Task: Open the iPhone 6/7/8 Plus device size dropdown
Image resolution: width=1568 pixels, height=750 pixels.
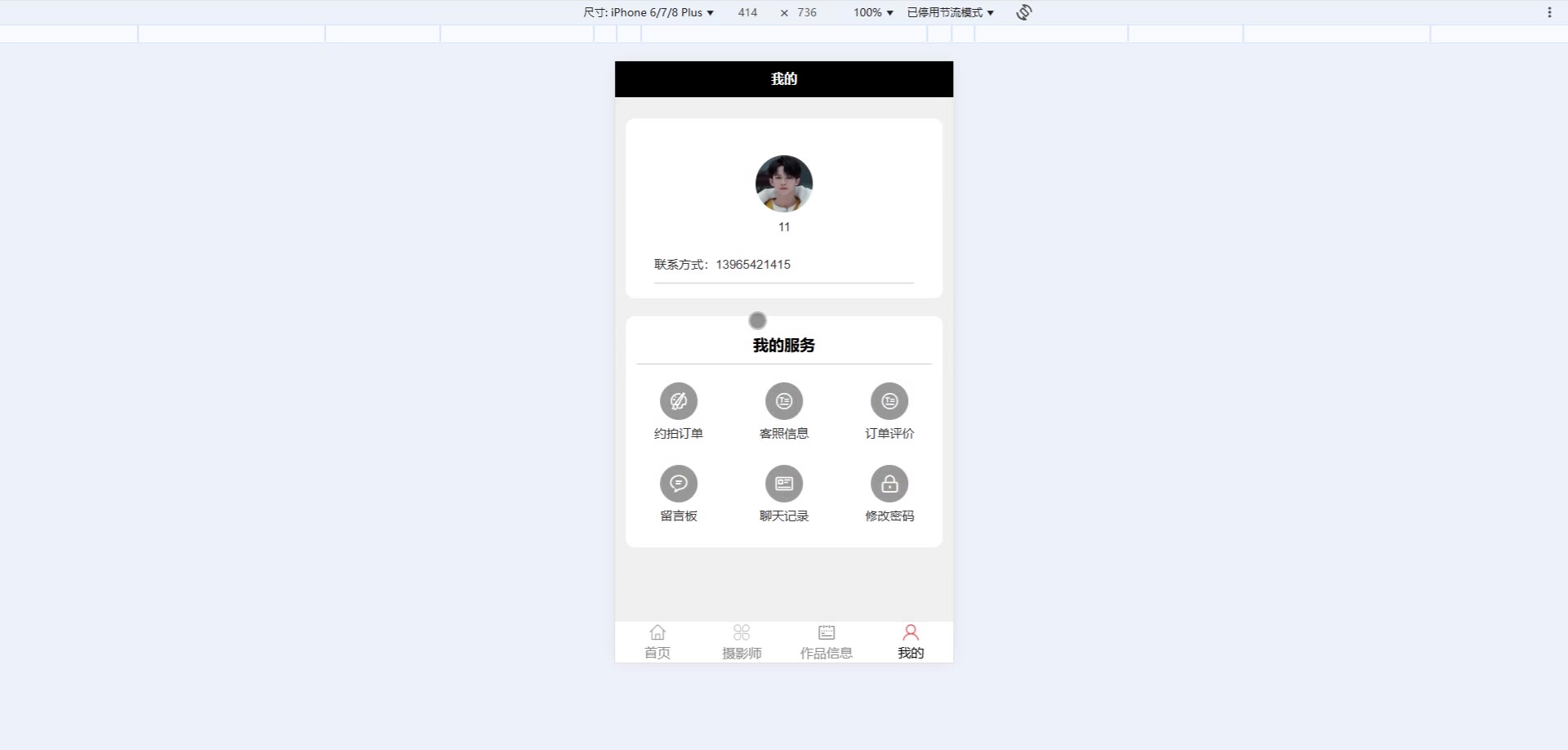Action: [x=648, y=12]
